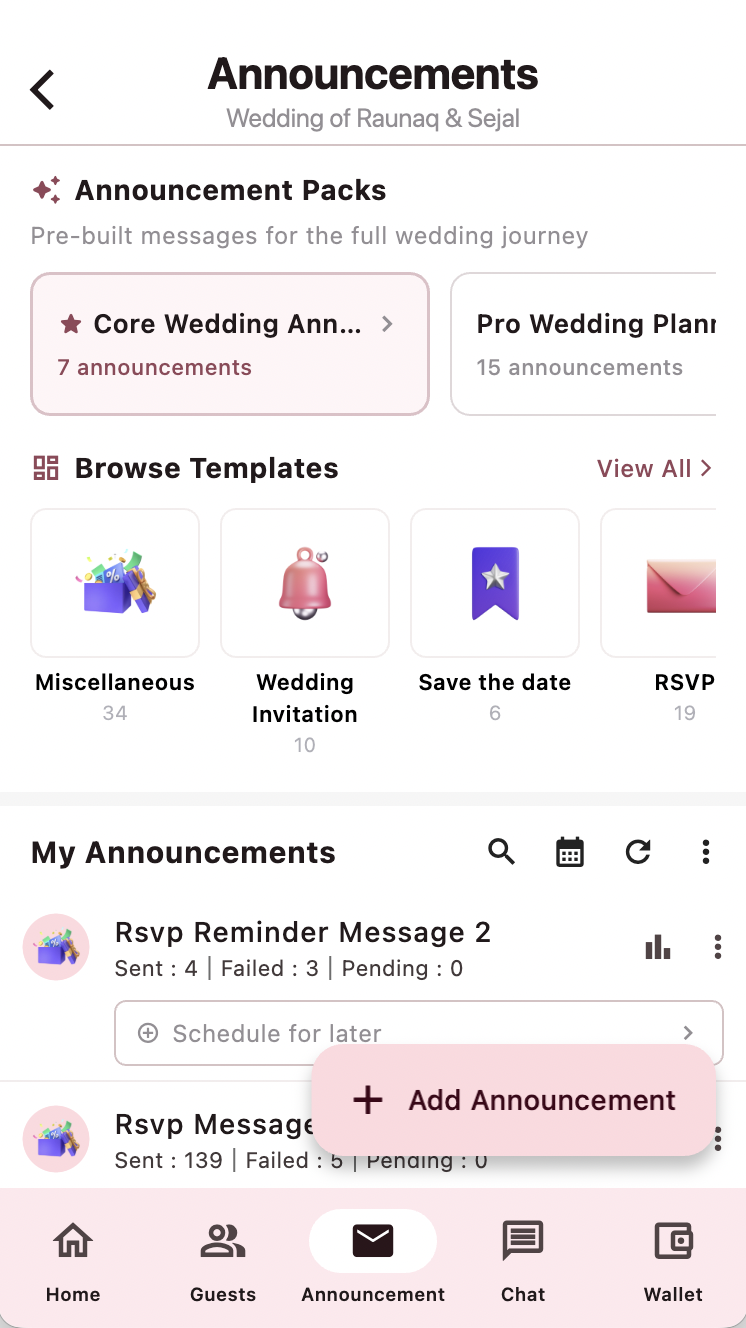Open Wedding Invitation templates

[x=305, y=583]
